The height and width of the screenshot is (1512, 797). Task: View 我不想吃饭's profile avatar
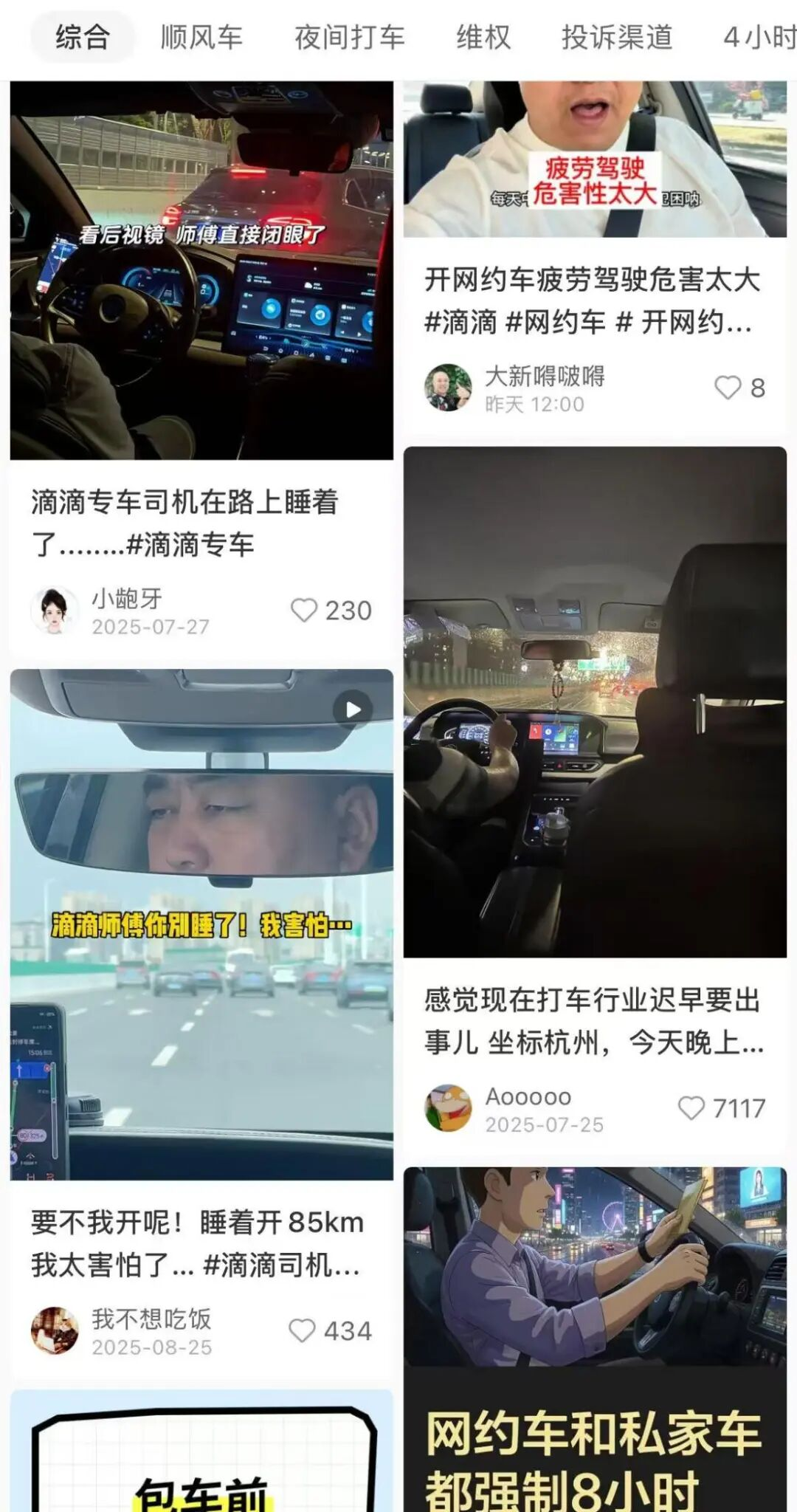(54, 1330)
